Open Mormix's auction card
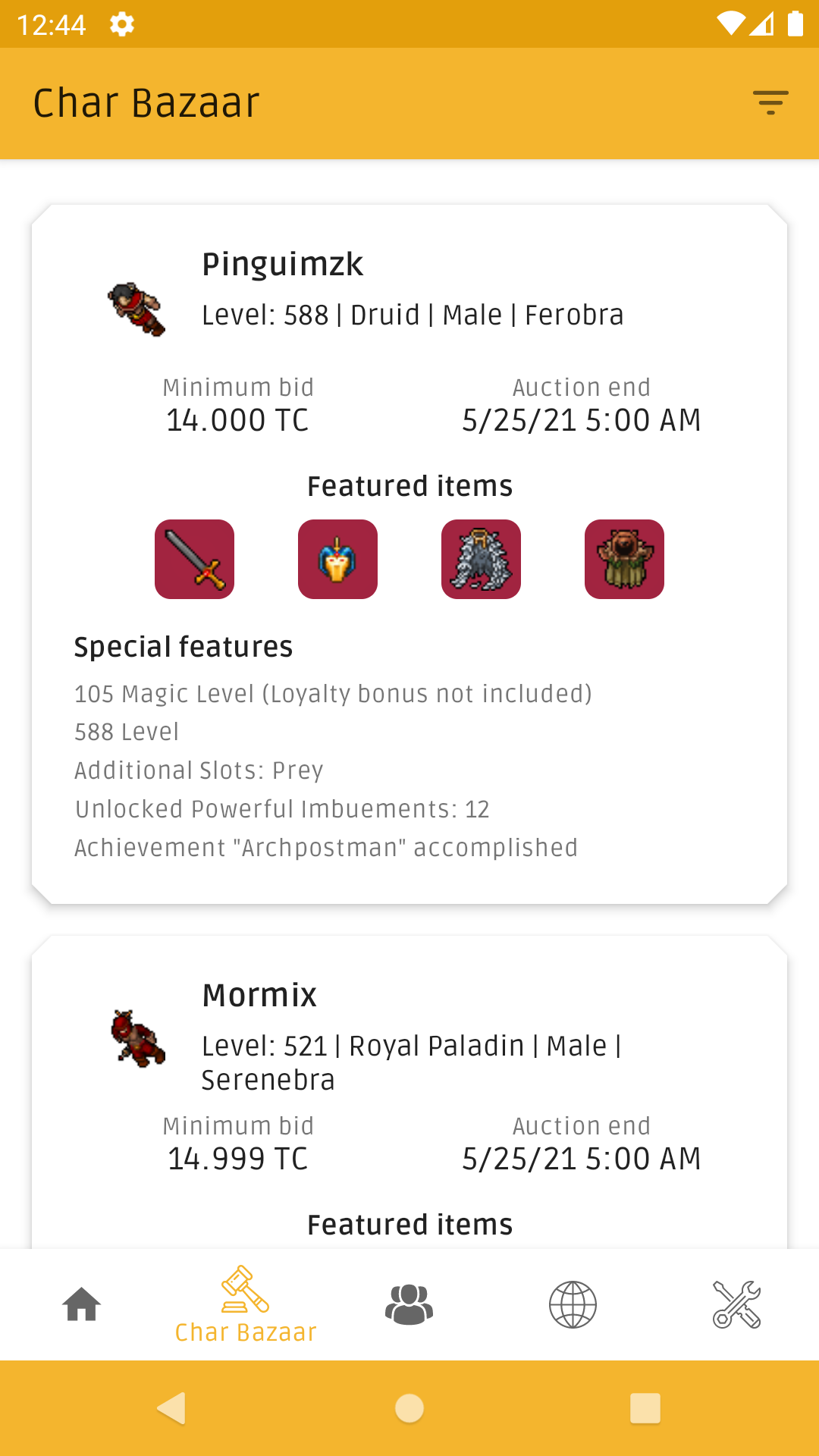The width and height of the screenshot is (819, 1456). [x=409, y=1092]
